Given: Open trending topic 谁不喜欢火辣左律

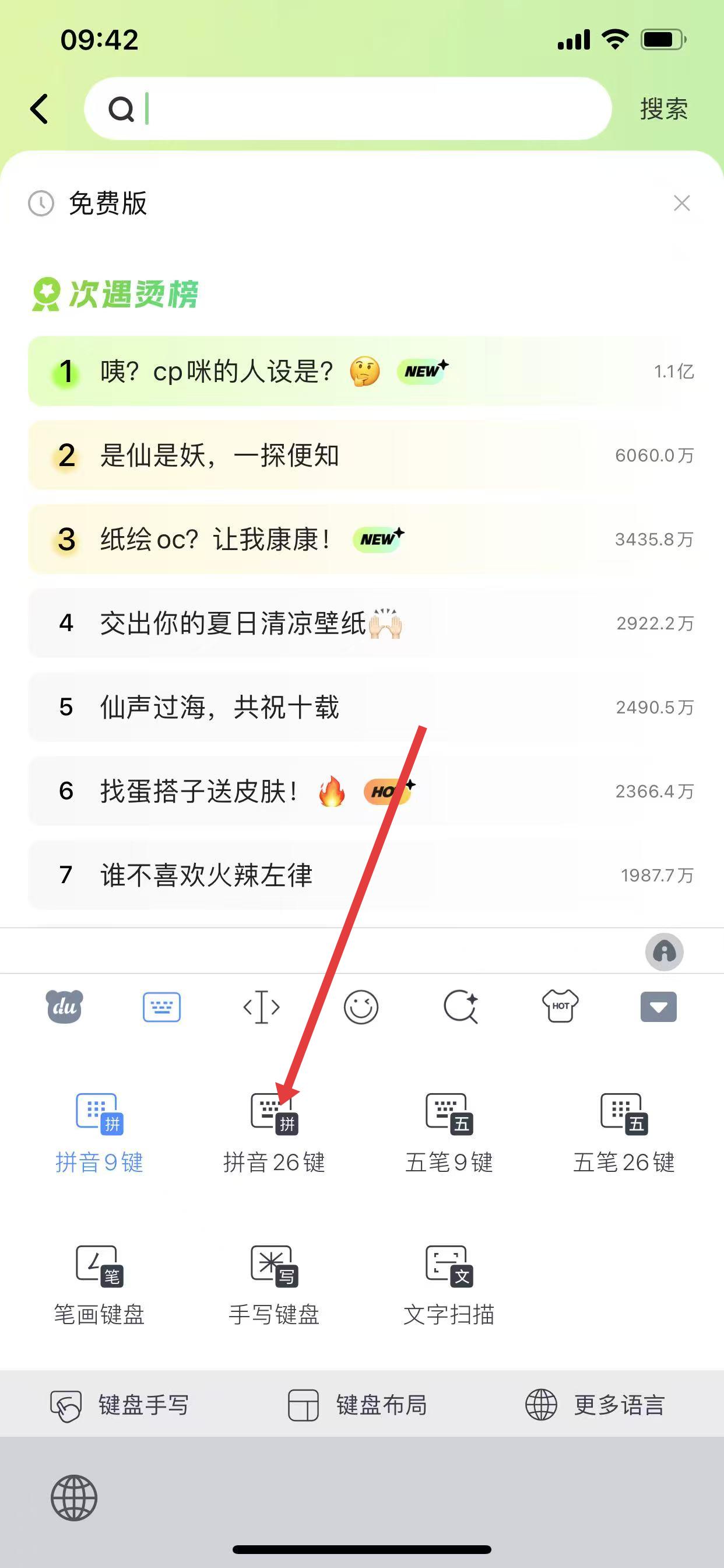Looking at the screenshot, I should (207, 876).
